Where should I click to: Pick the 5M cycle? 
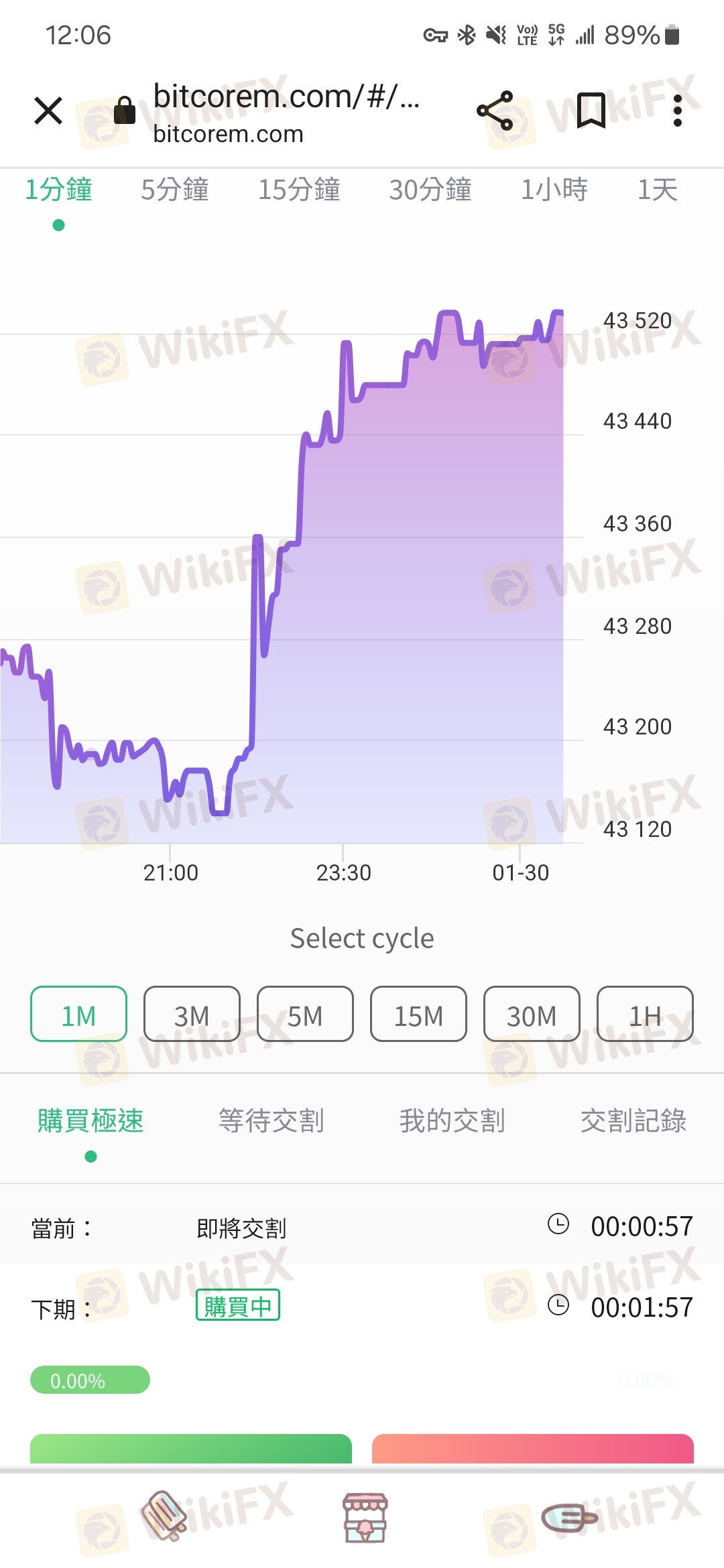pos(305,1014)
